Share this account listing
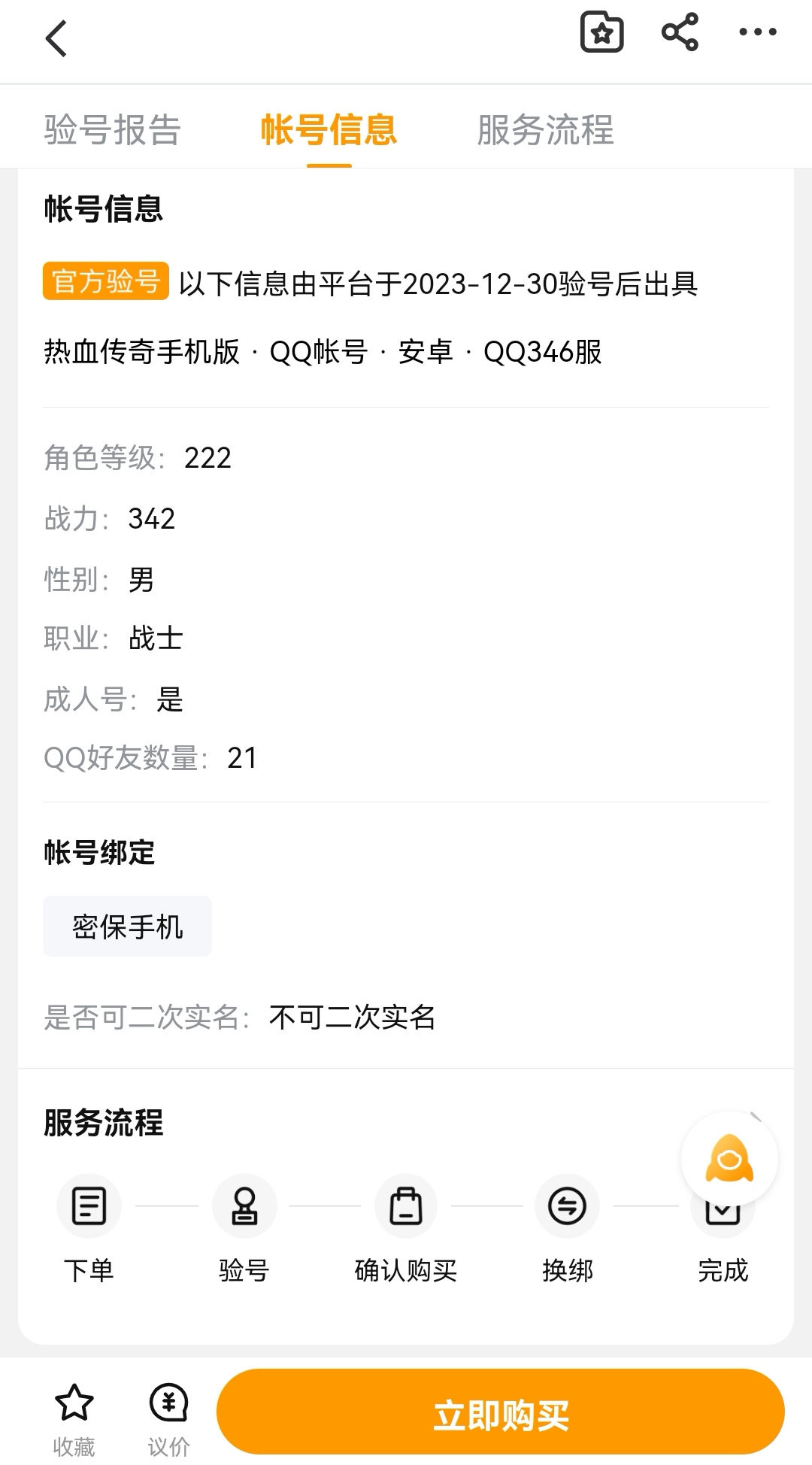 [680, 32]
